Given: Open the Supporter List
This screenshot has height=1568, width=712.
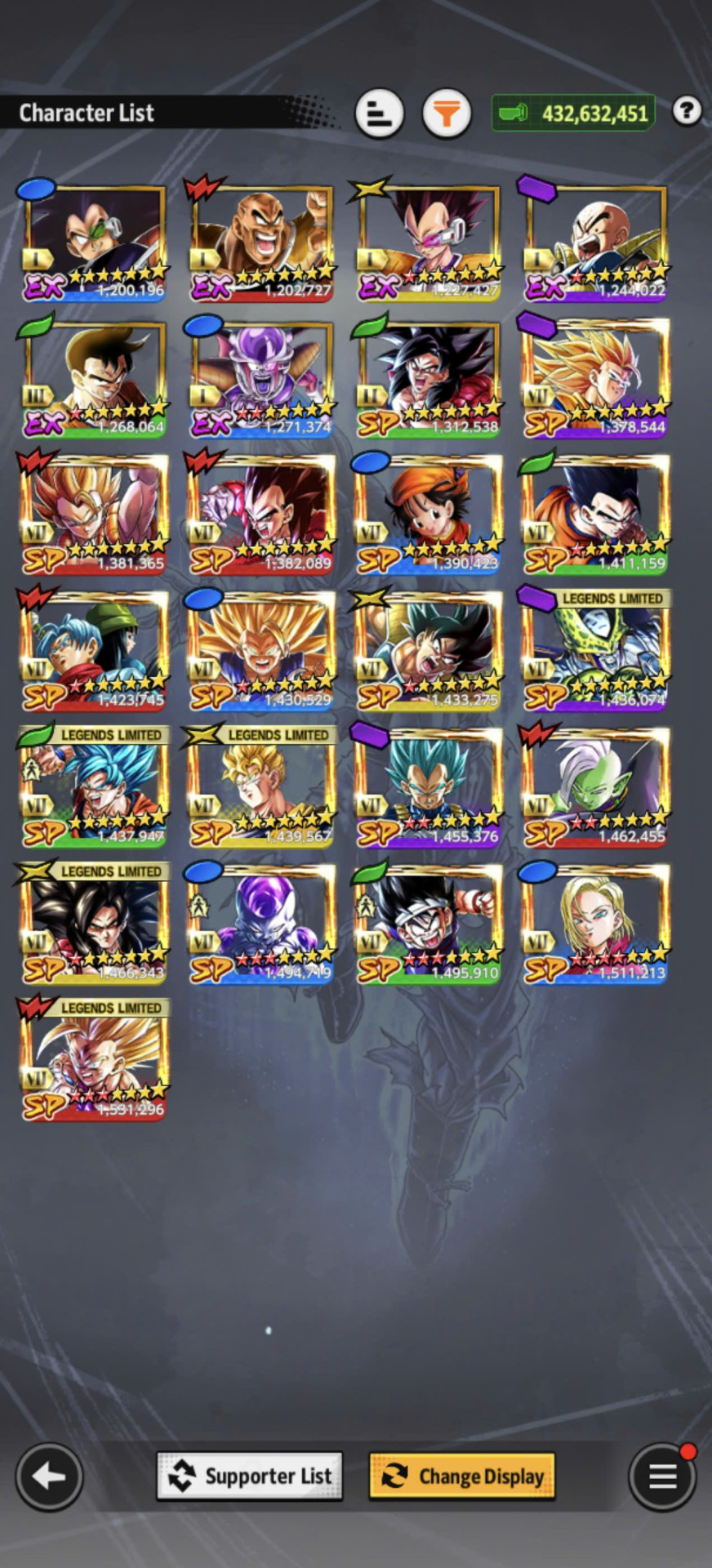Looking at the screenshot, I should point(250,1477).
